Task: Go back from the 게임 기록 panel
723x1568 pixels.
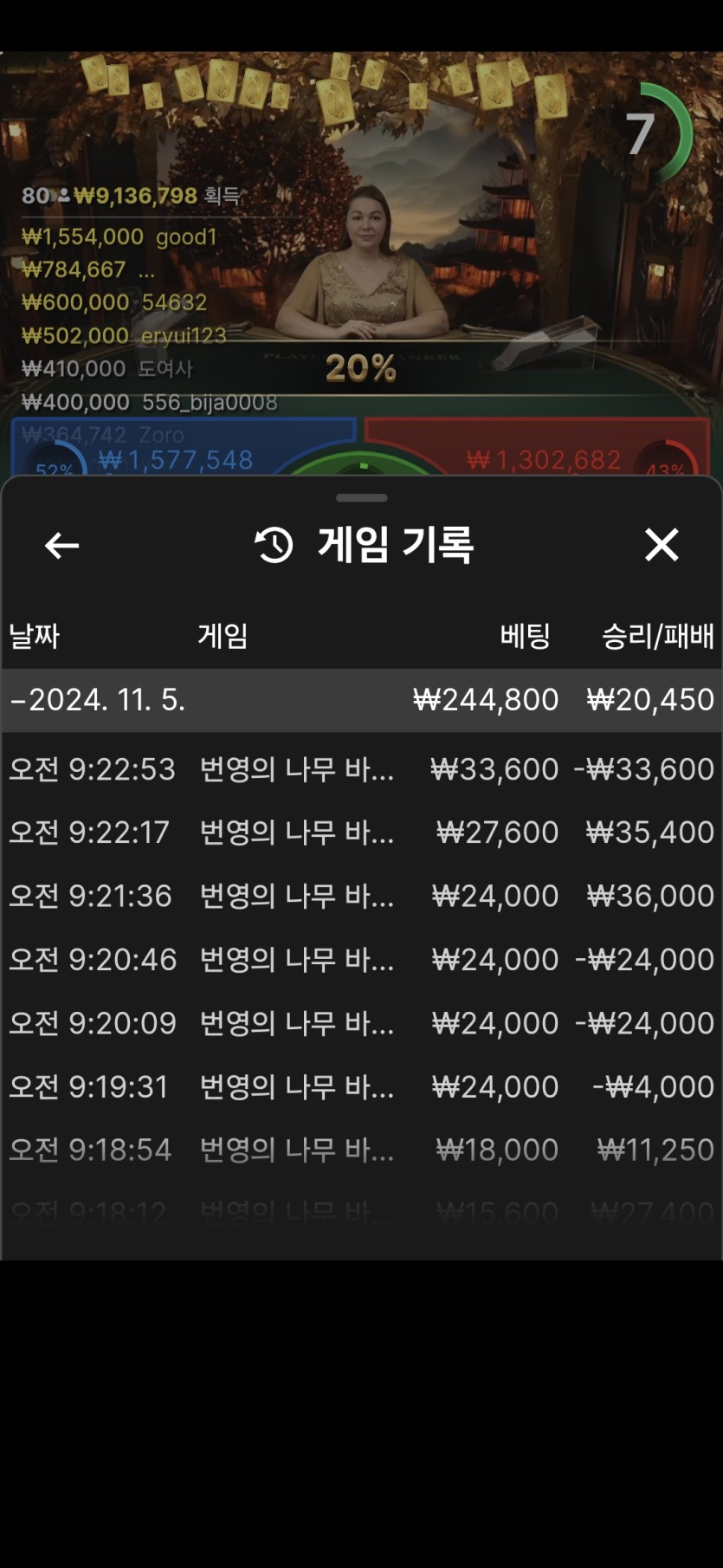Action: point(61,545)
